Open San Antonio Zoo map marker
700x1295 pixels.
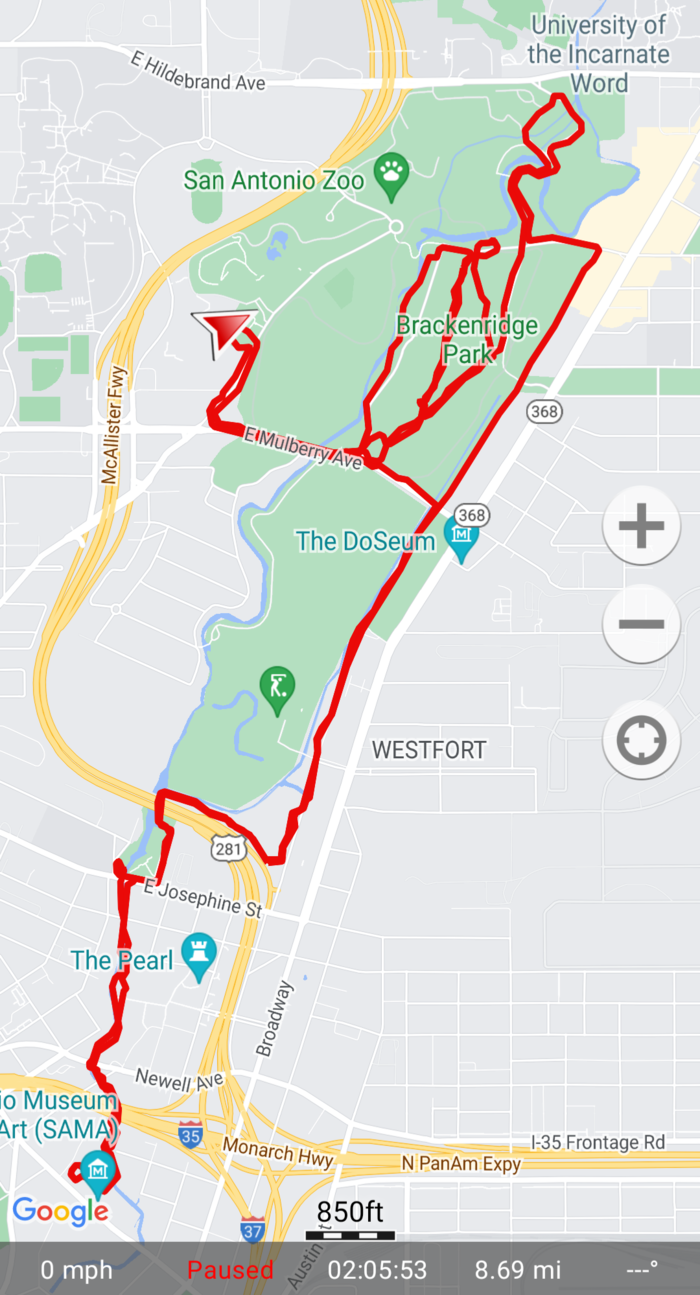(x=392, y=171)
